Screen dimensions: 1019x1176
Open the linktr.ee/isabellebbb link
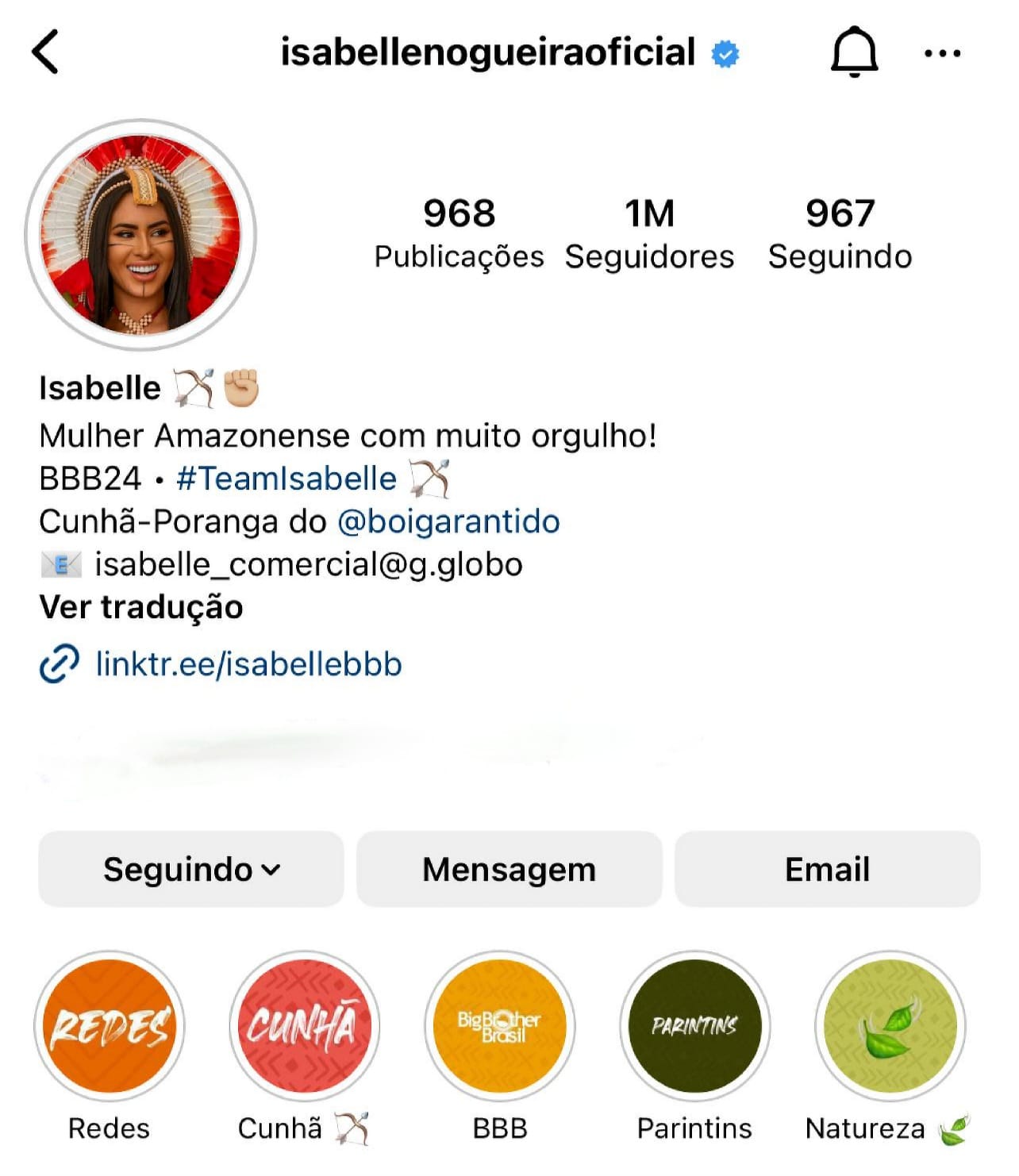[248, 664]
